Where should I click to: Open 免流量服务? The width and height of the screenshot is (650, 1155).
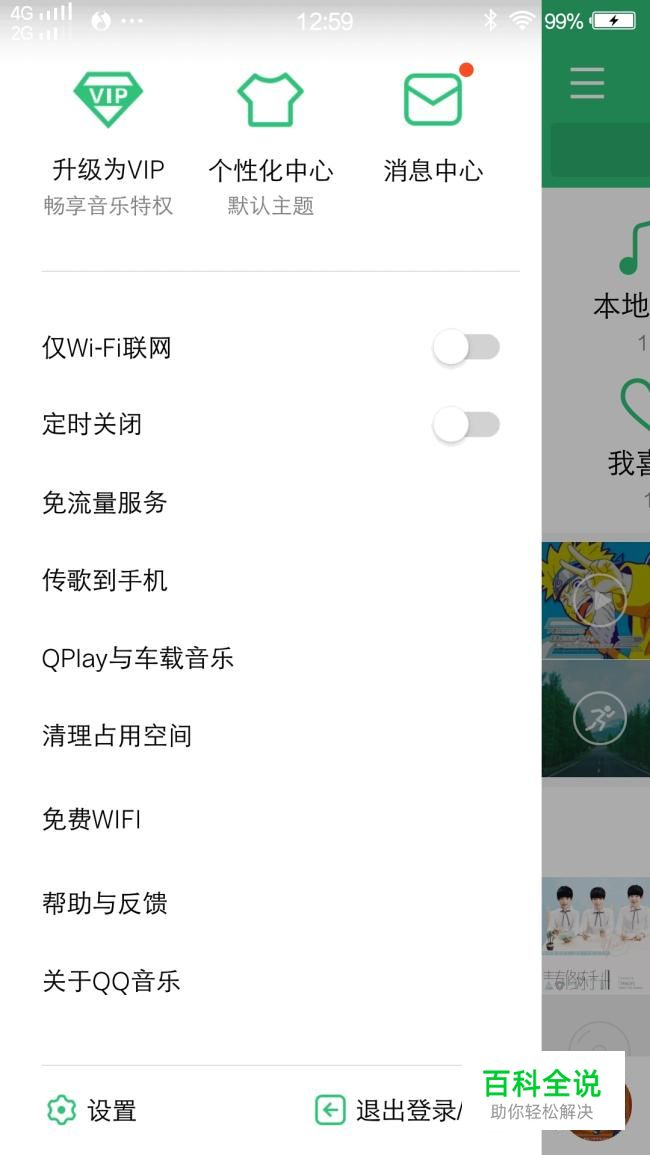(x=280, y=502)
